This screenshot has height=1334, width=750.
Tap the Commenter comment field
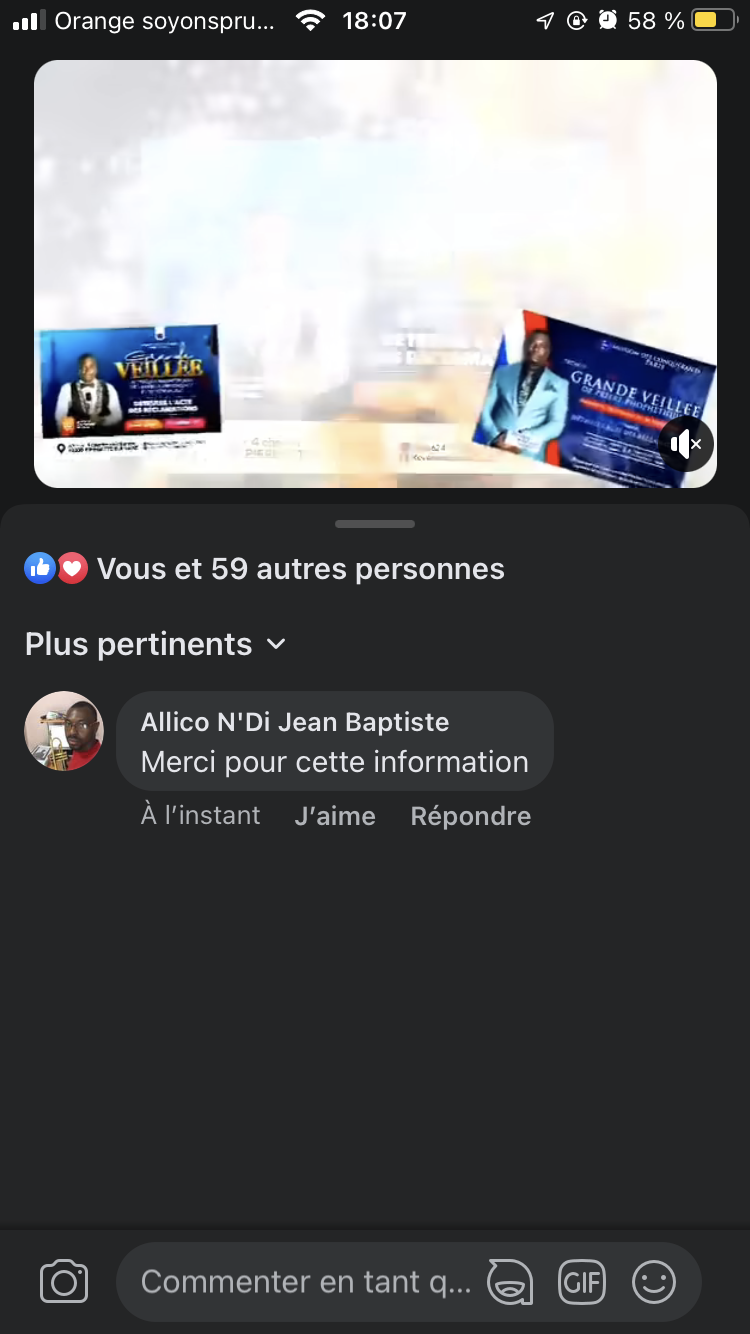[305, 1282]
